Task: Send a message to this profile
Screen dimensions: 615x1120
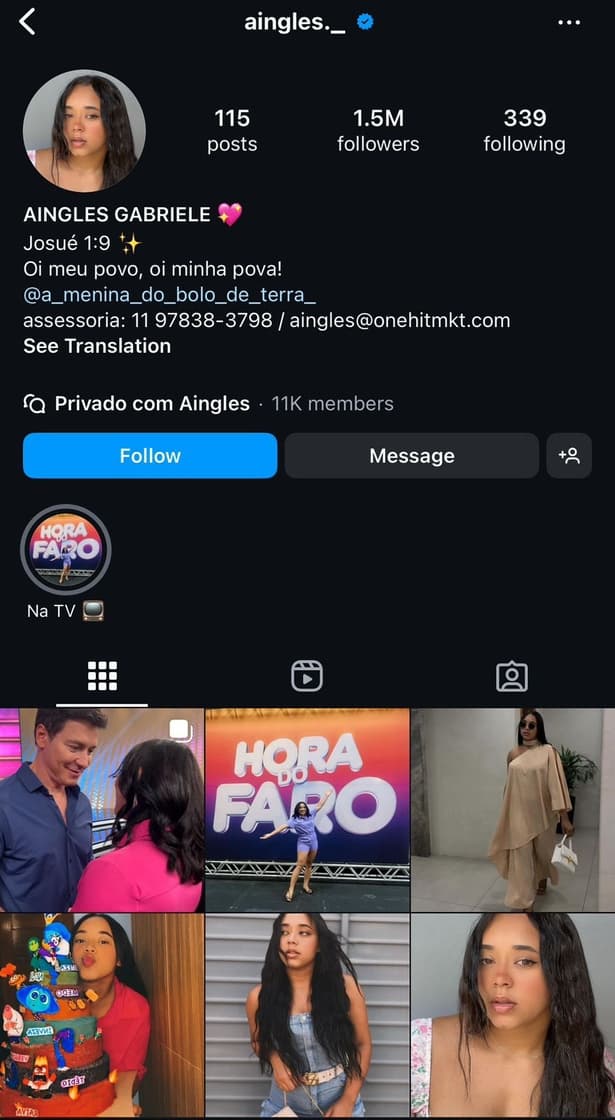Action: pos(411,456)
